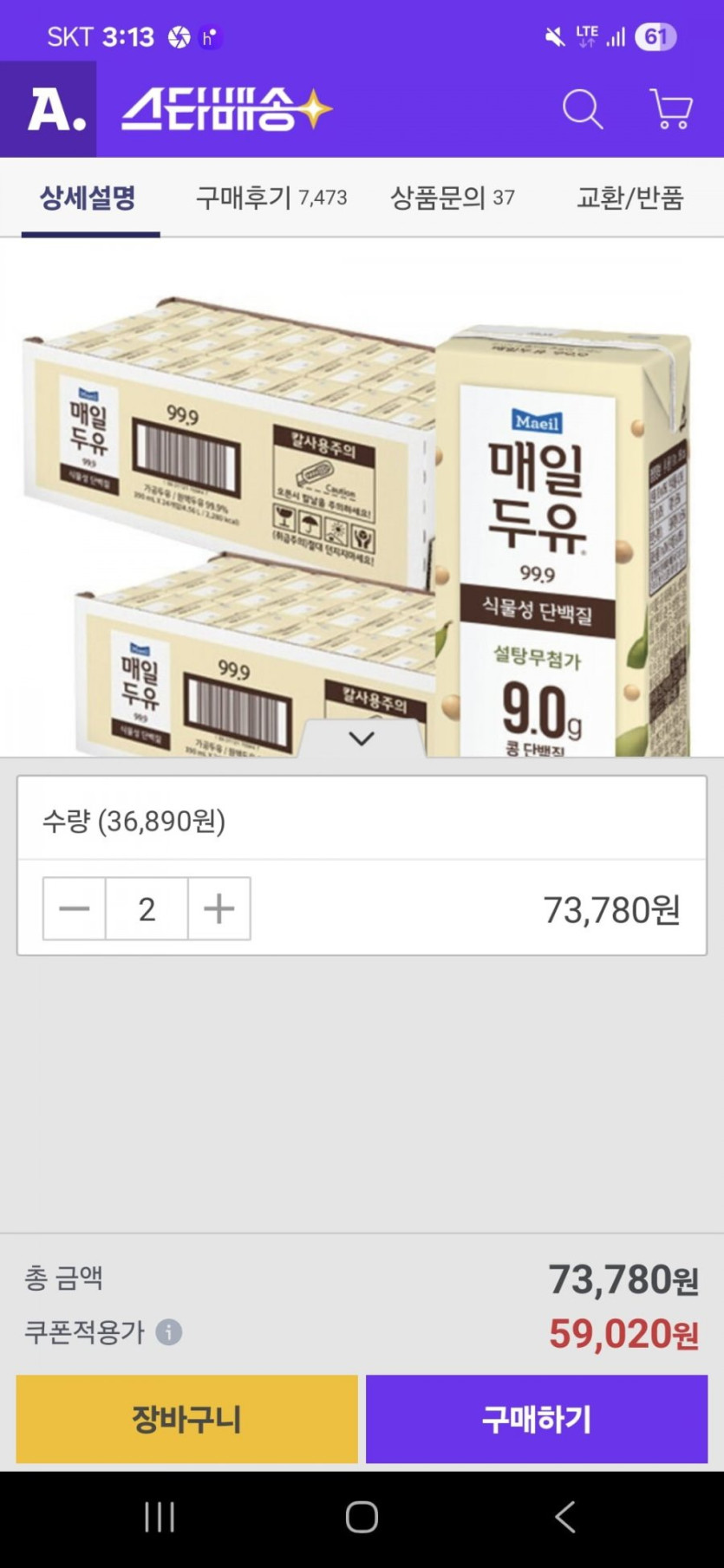Go back using the system back button
The image size is (724, 1568).
coord(564,1517)
